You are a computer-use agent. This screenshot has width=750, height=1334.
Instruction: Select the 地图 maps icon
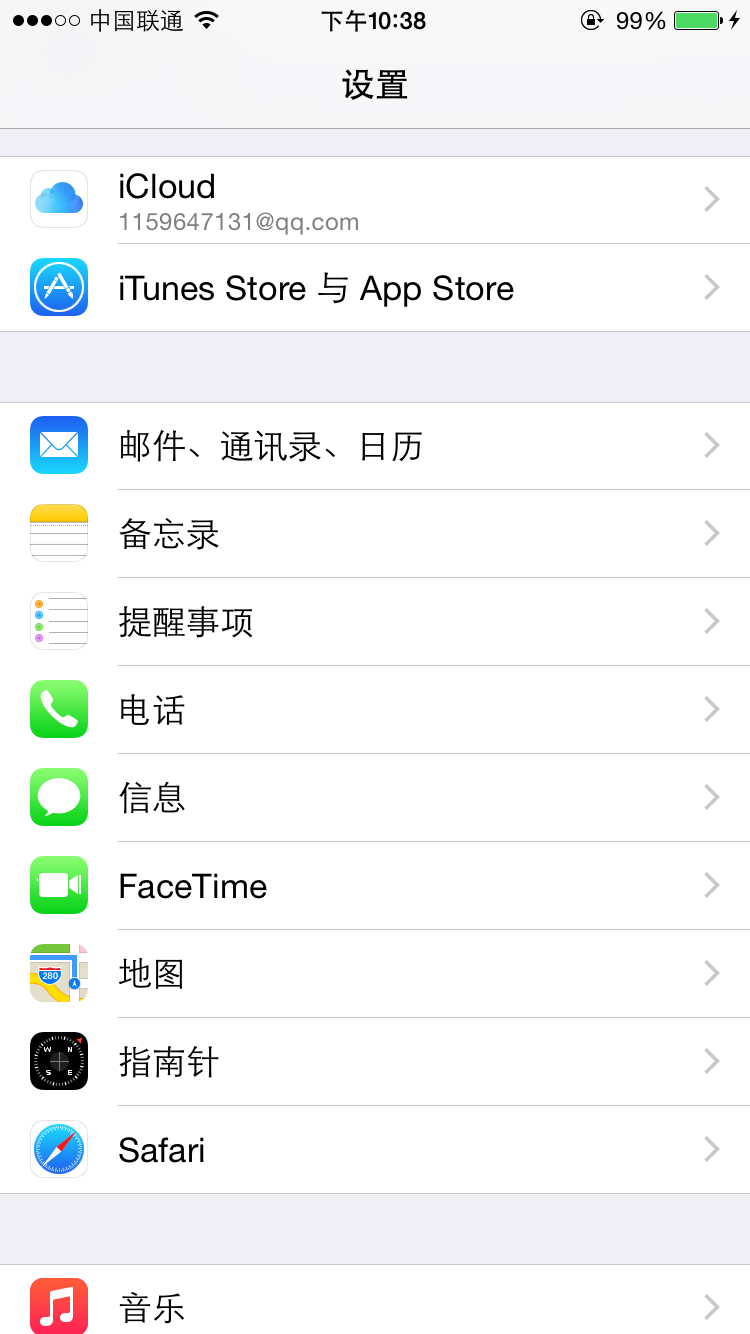pyautogui.click(x=58, y=973)
